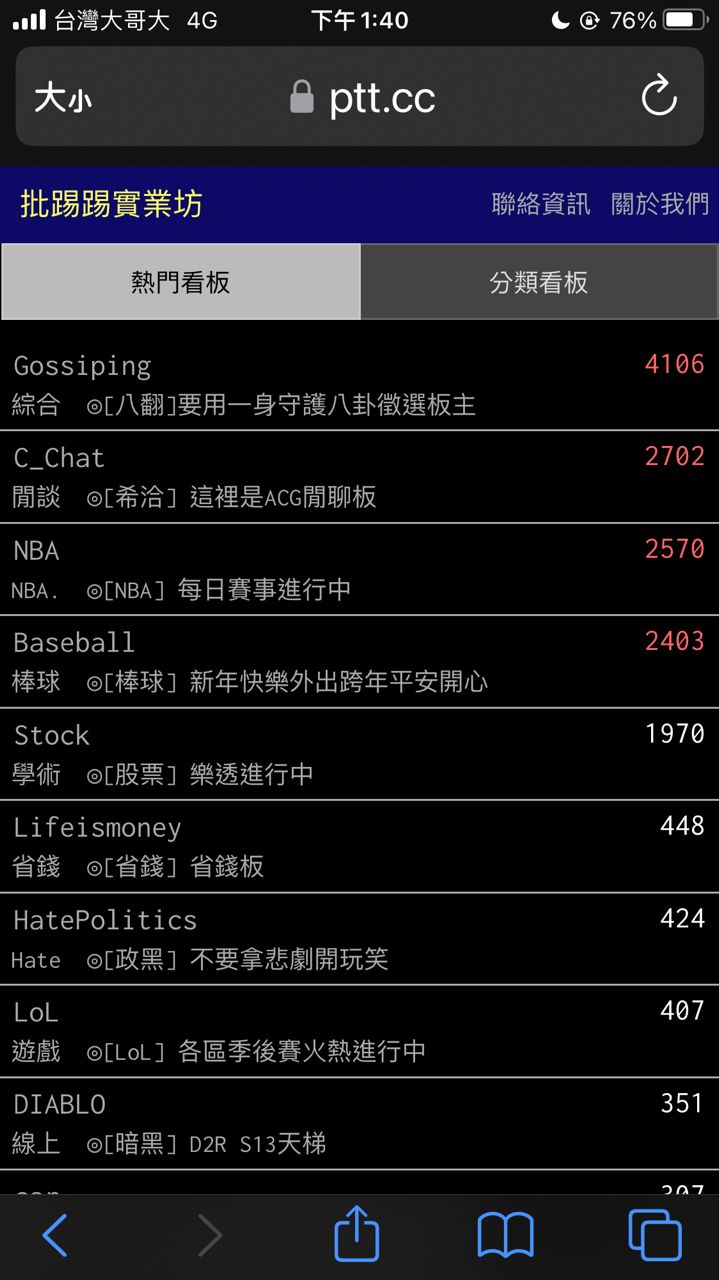The height and width of the screenshot is (1280, 719).
Task: Switch to the 分類看板 tab
Action: click(x=539, y=282)
